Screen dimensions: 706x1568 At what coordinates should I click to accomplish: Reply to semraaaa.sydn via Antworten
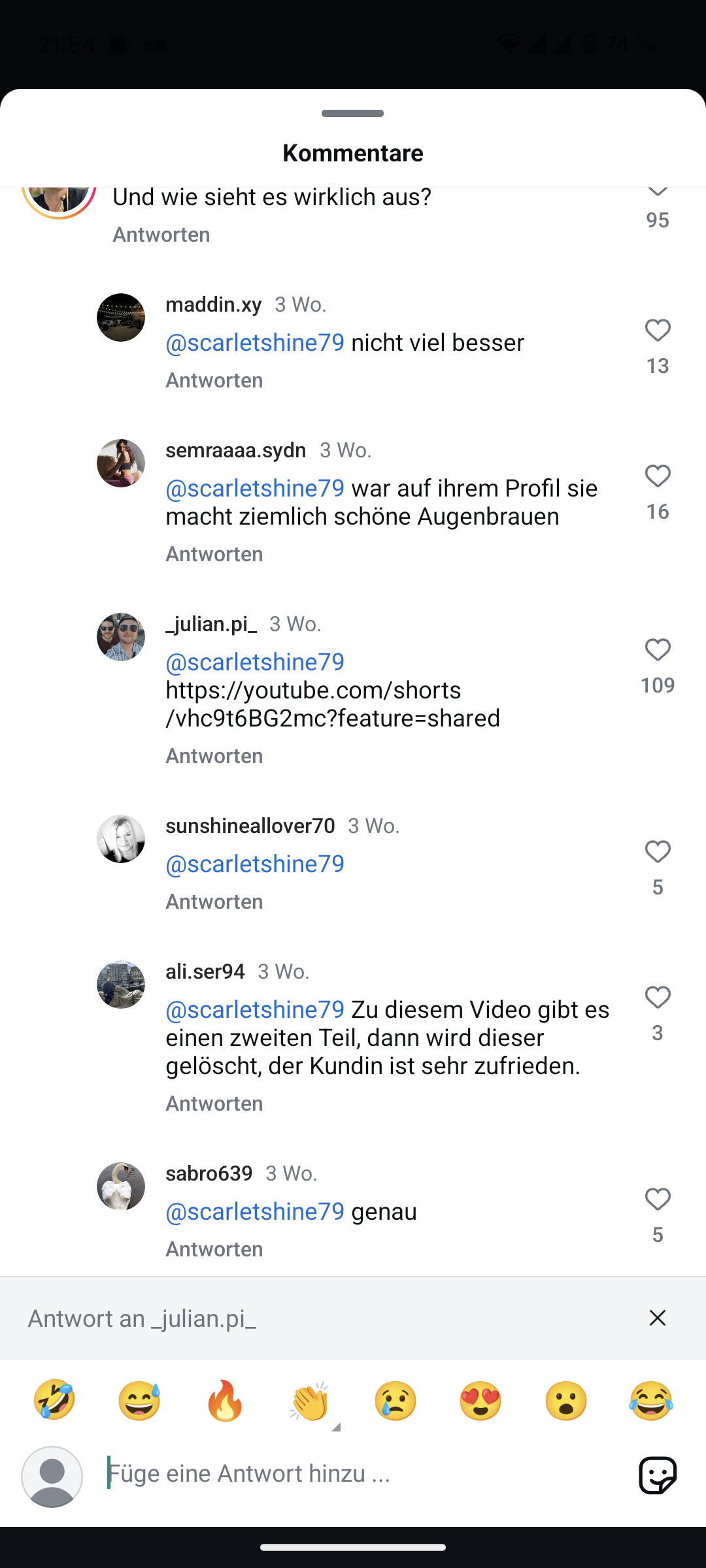click(x=214, y=554)
